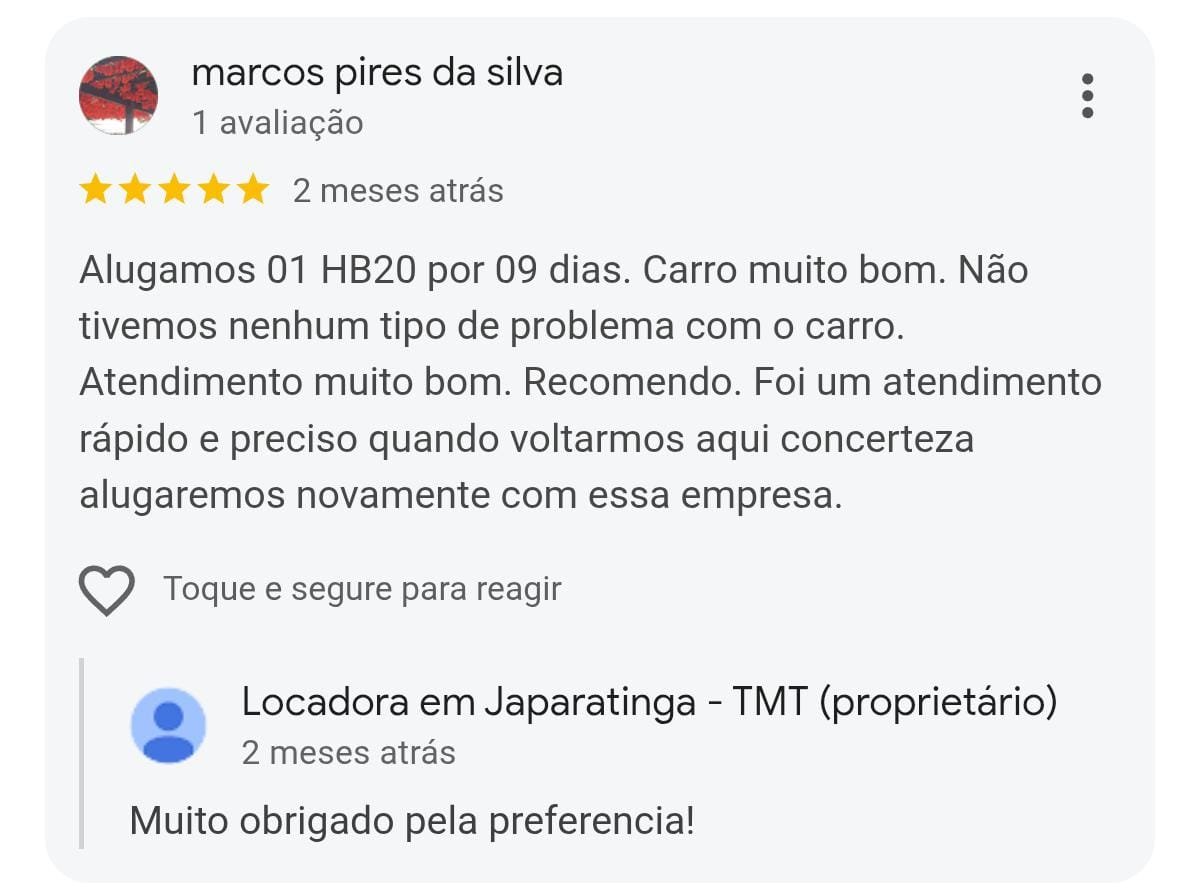Tap the heart icon to react

click(107, 590)
